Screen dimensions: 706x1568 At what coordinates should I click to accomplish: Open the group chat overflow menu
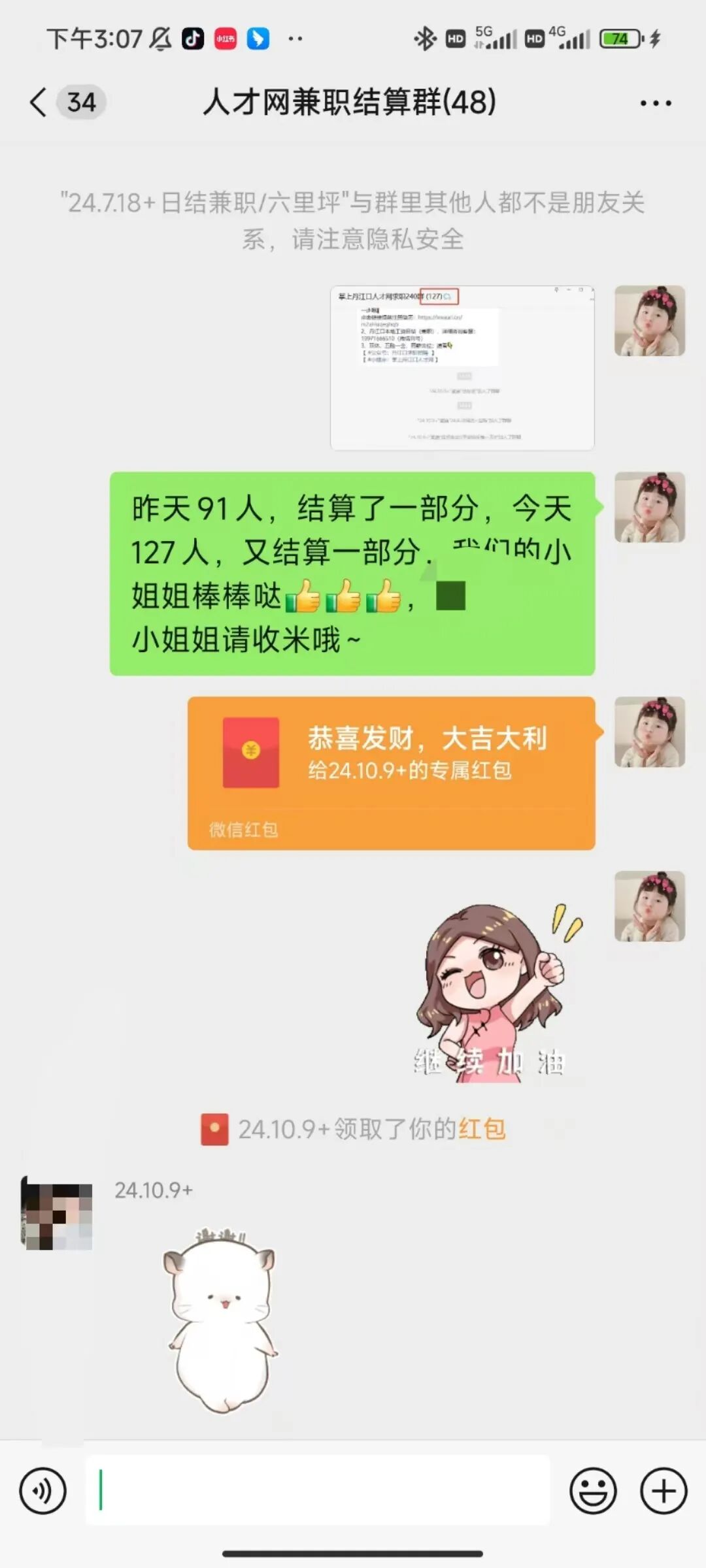coord(655,103)
